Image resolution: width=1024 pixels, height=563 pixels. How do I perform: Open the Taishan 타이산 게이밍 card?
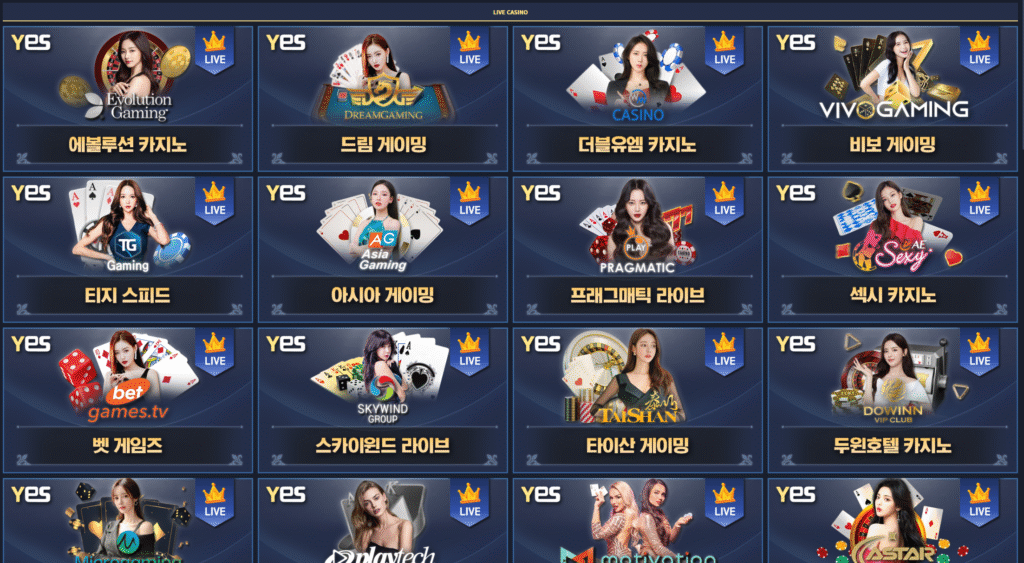pyautogui.click(x=637, y=400)
